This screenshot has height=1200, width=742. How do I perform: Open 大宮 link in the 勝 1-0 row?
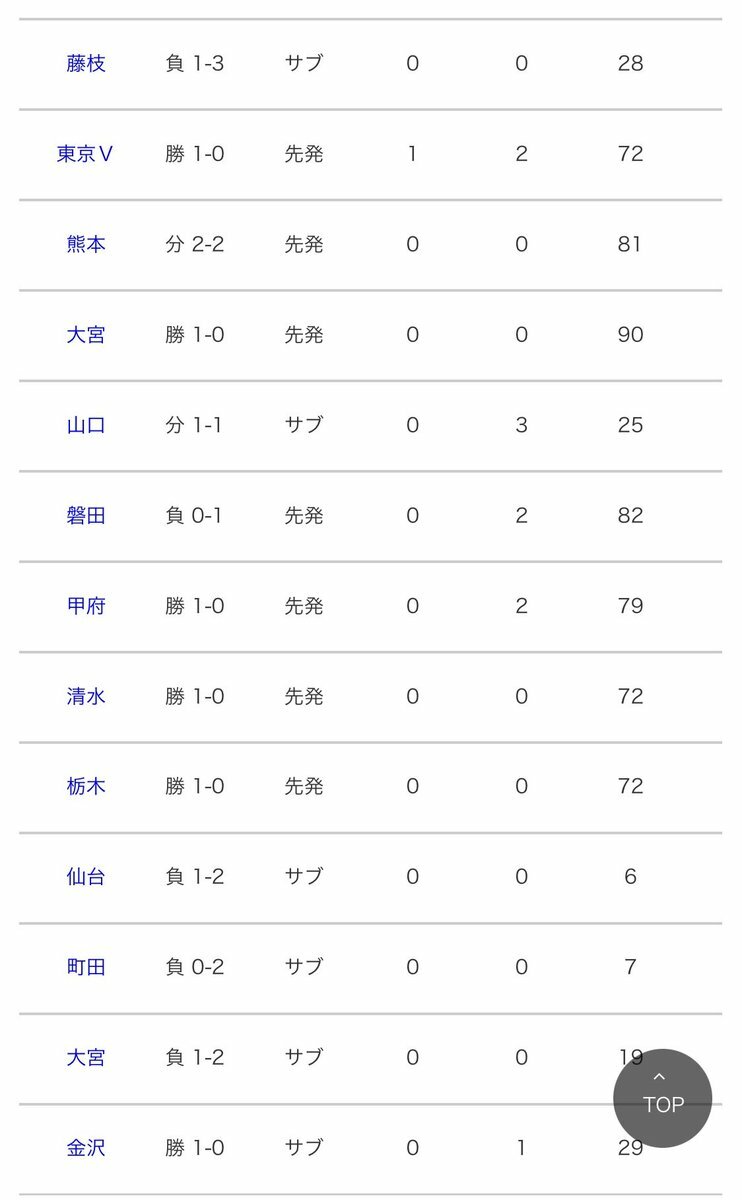click(86, 335)
